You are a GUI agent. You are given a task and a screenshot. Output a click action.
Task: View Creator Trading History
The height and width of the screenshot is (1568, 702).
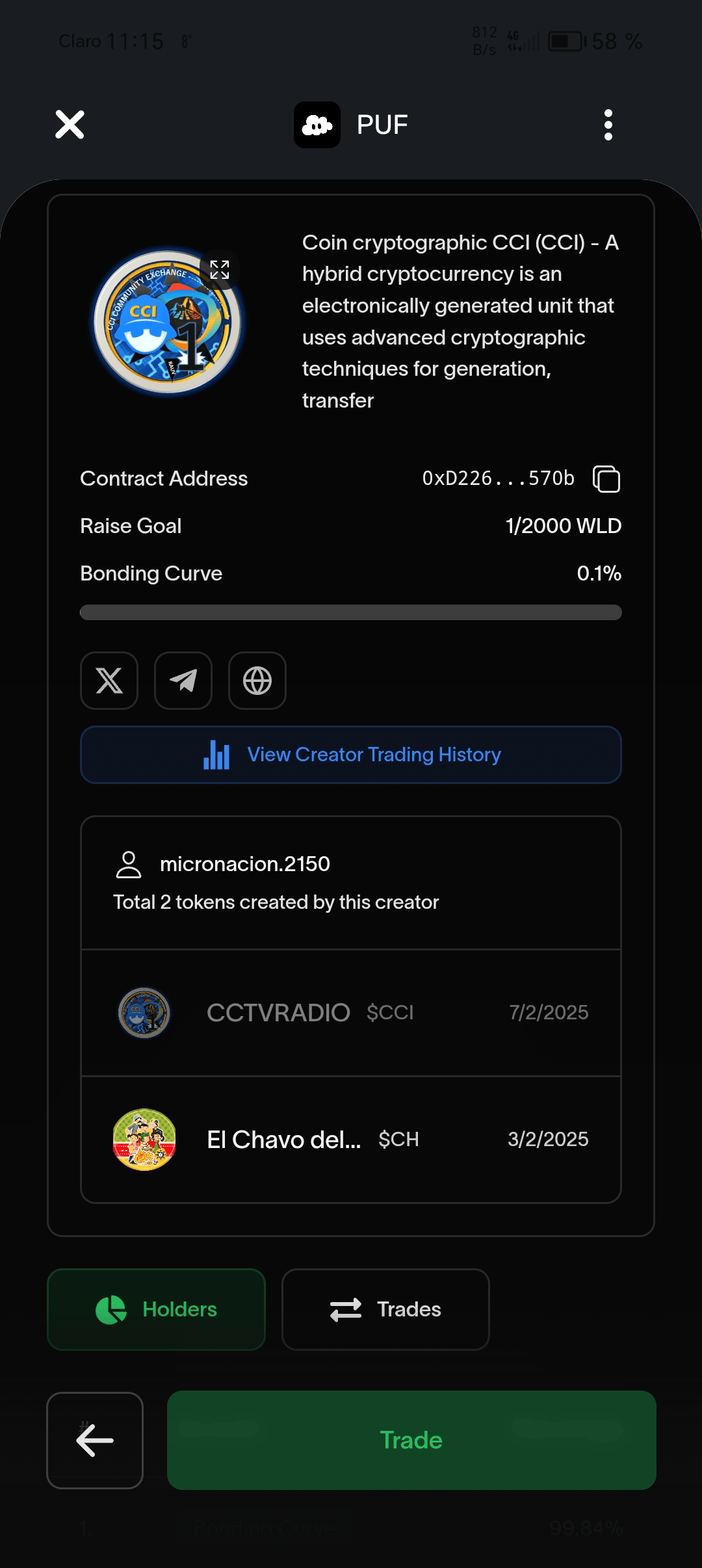(x=351, y=755)
